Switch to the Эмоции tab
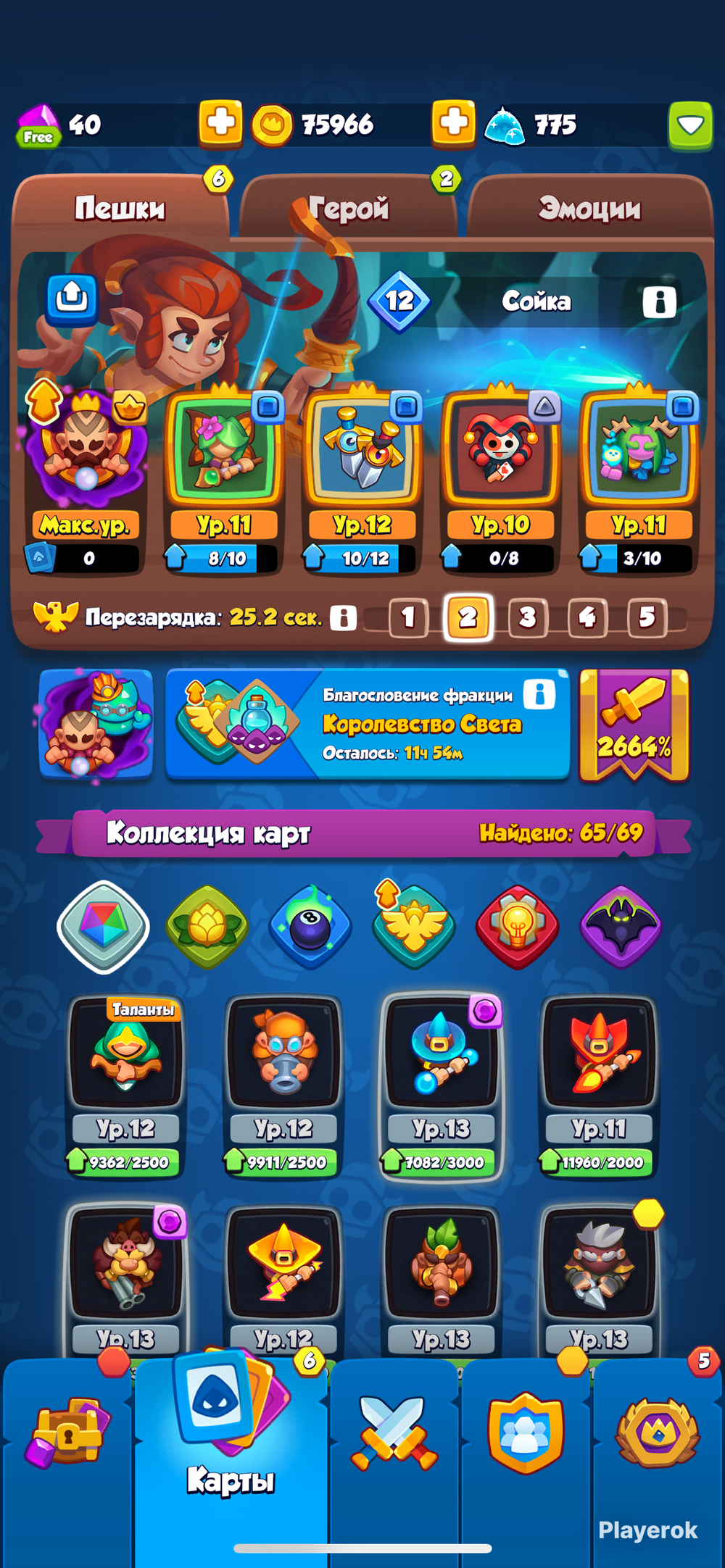This screenshot has height=1568, width=725. pyautogui.click(x=589, y=209)
